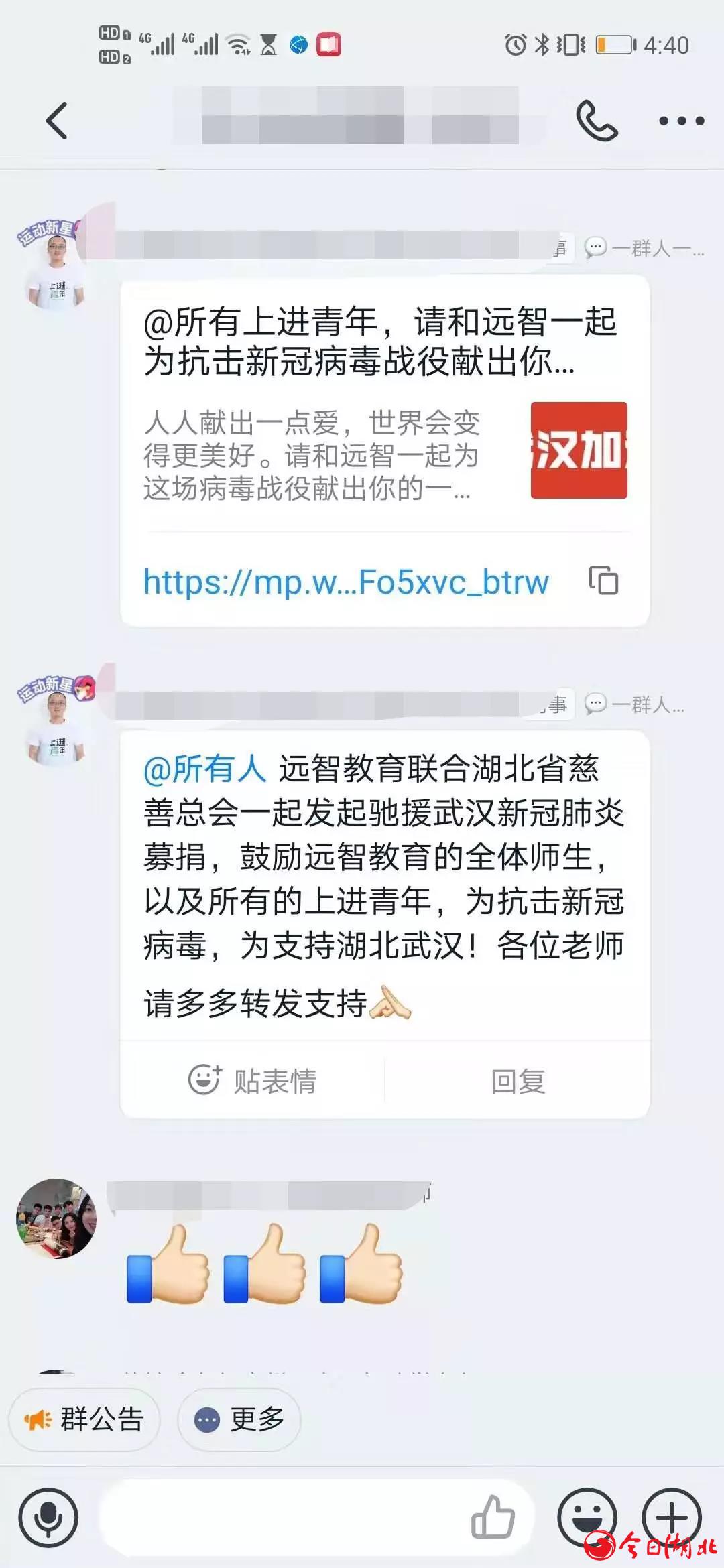The image size is (724, 1568).
Task: View profile of the group-photo avatar sender
Action: pos(56,1218)
